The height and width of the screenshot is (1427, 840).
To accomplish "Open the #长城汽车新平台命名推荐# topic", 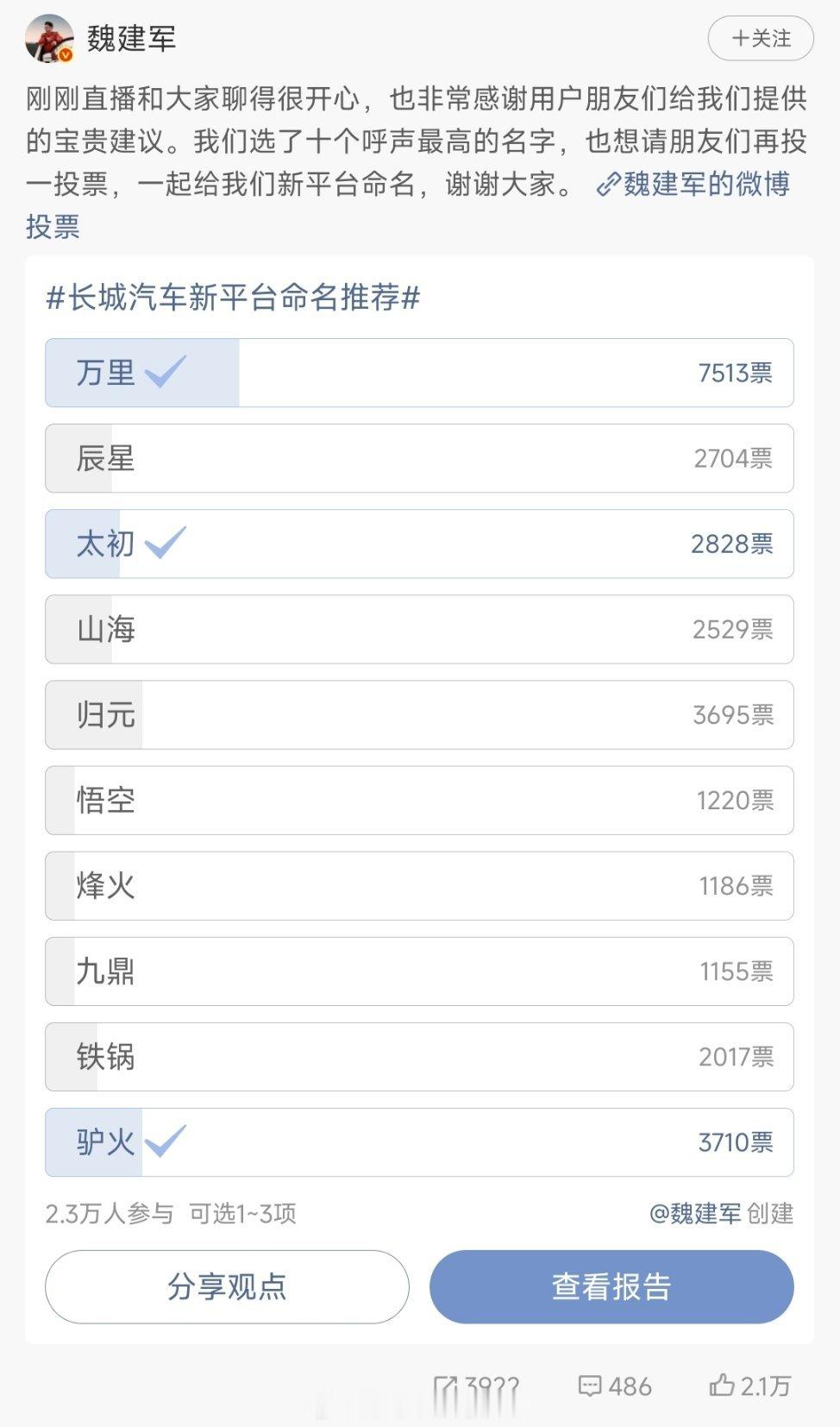I will [233, 297].
